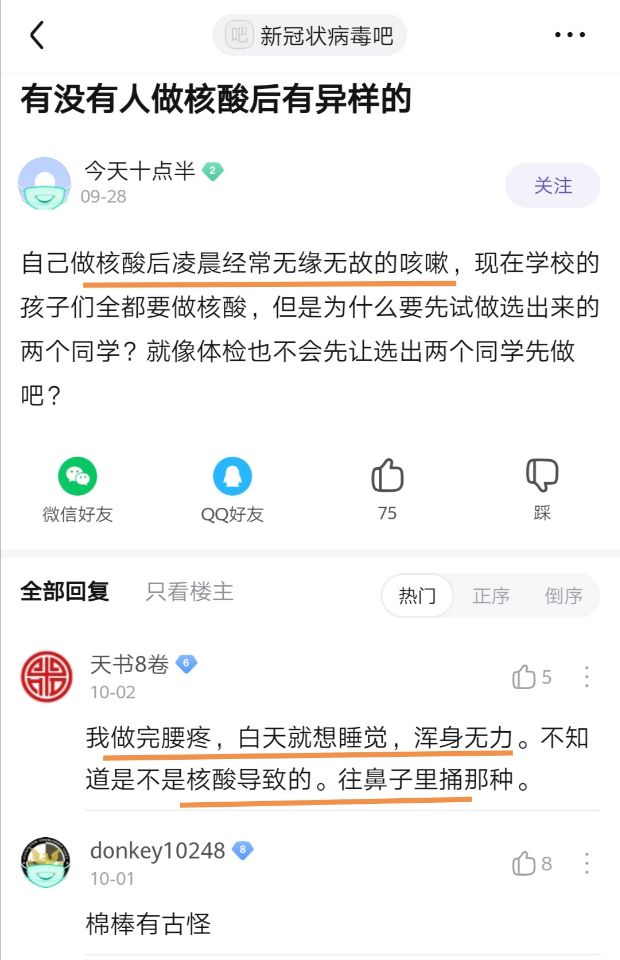Open more options on donkey10248's reply
The image size is (620, 960).
tap(587, 863)
